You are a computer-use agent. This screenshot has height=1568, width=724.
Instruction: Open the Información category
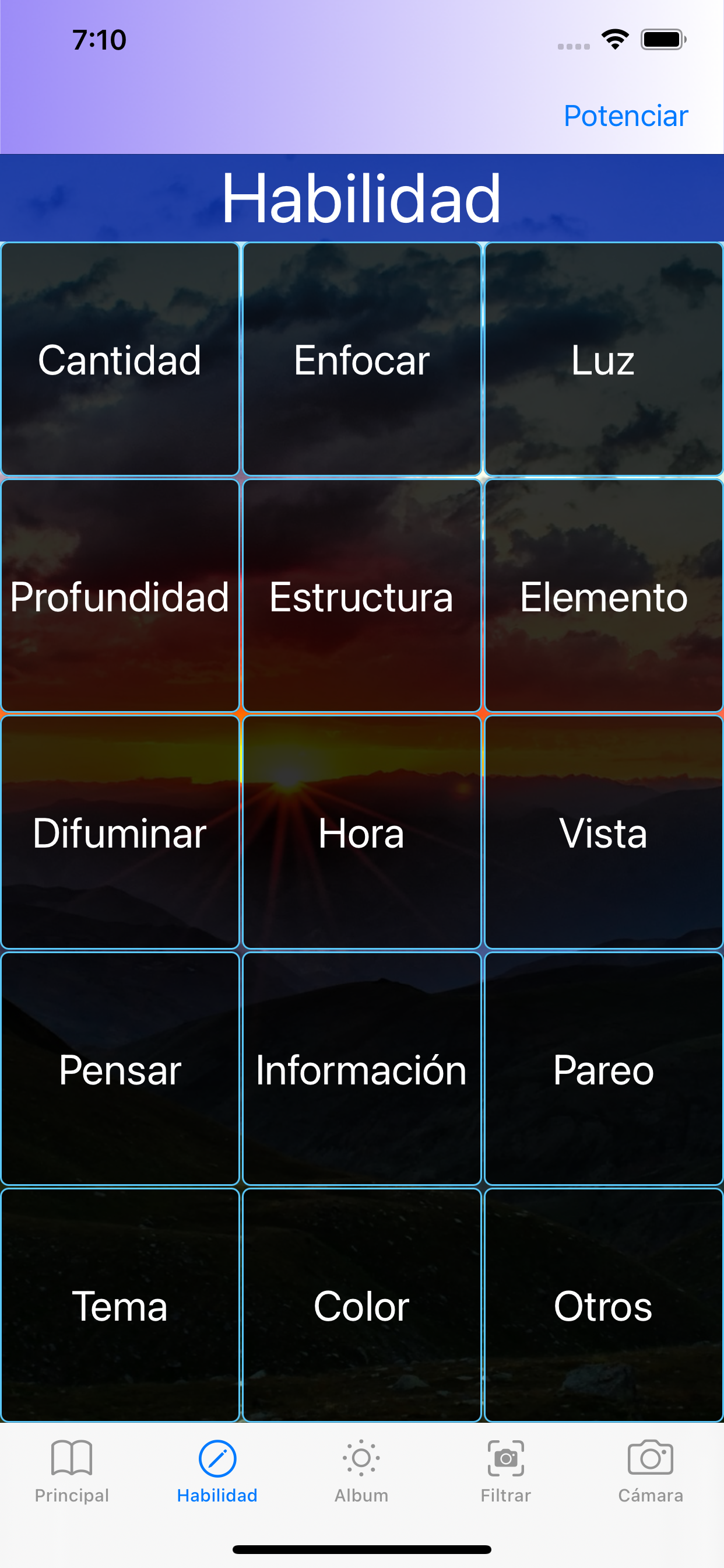tap(361, 1069)
